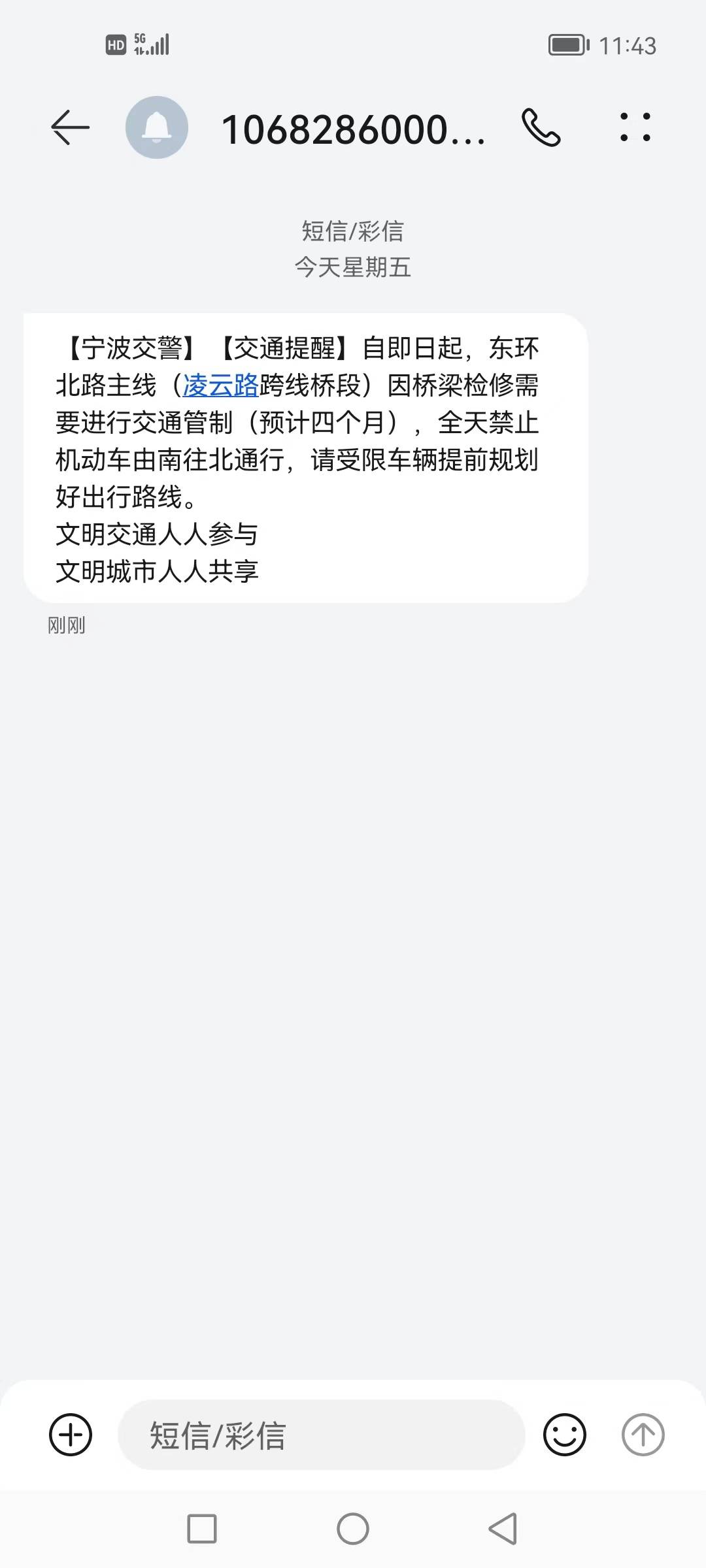Call the sender with the phone icon

541,127
